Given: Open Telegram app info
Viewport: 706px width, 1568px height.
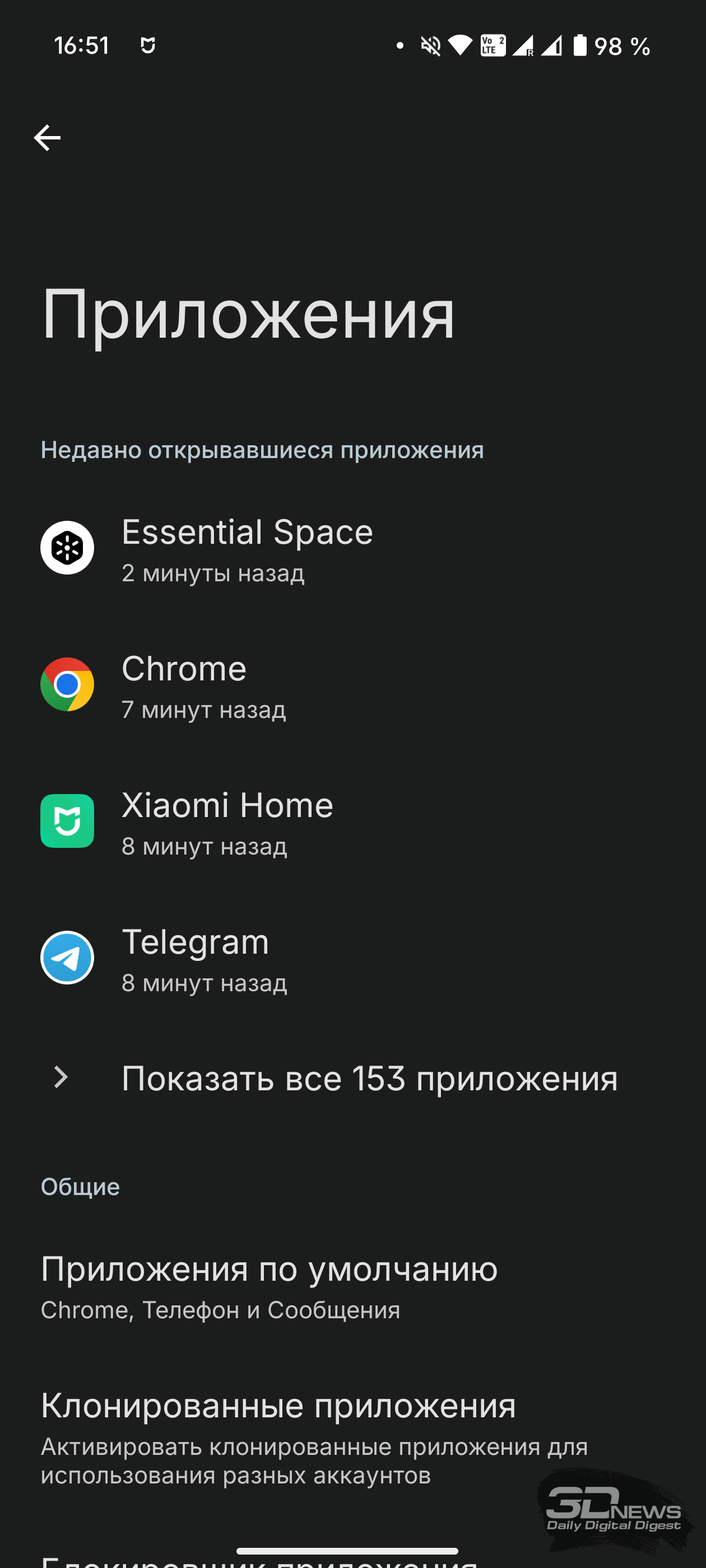Looking at the screenshot, I should click(352, 958).
